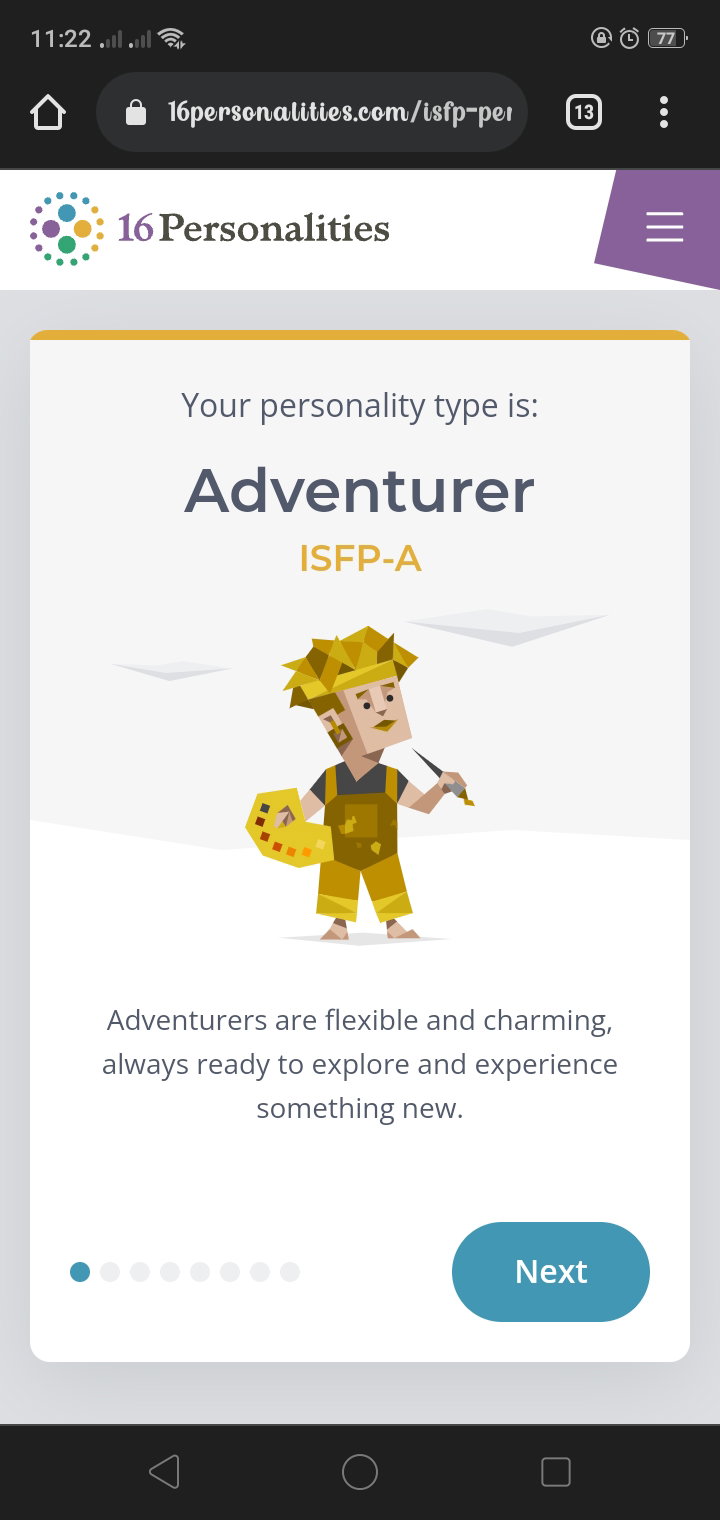Viewport: 720px width, 1520px height.
Task: View the 13 open browser tabs
Action: [584, 112]
